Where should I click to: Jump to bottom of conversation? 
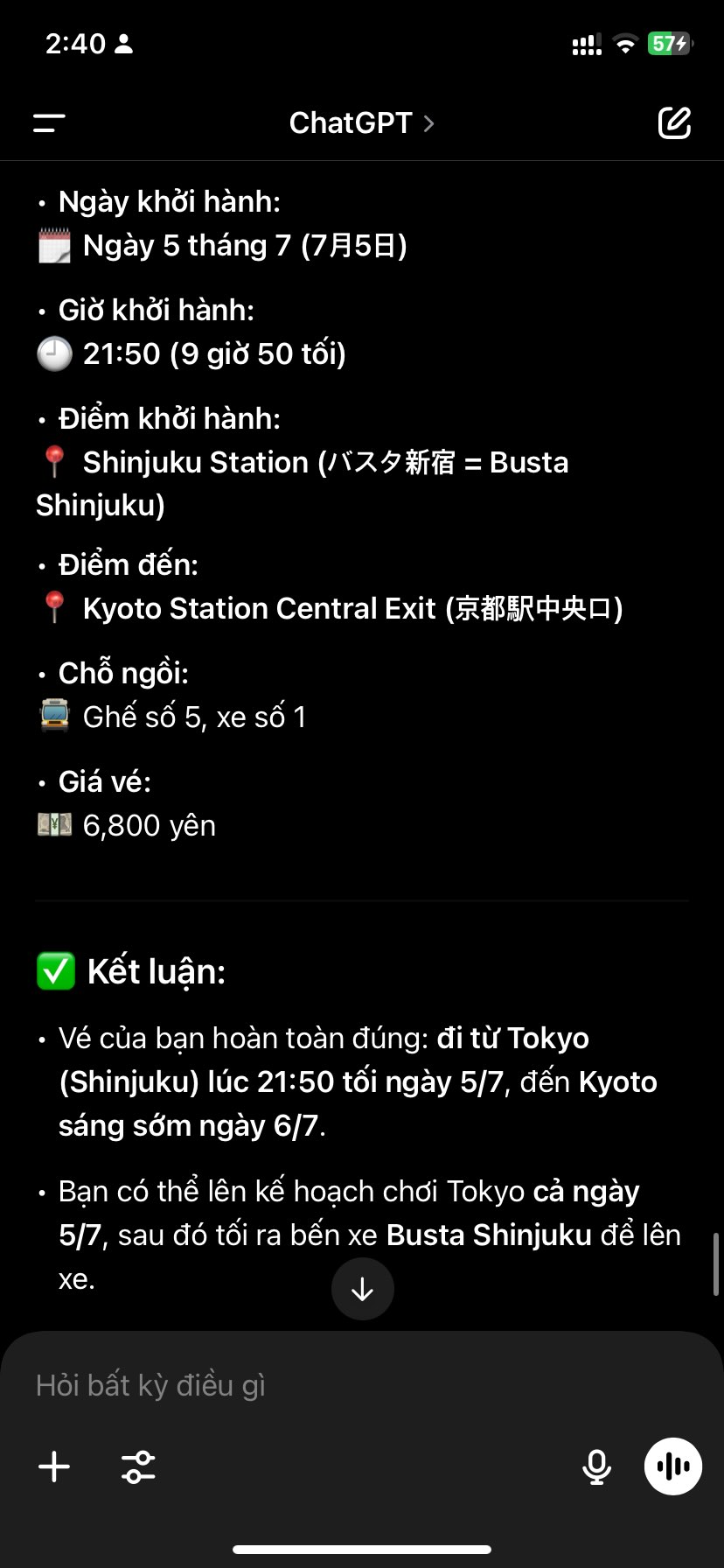coord(362,1289)
